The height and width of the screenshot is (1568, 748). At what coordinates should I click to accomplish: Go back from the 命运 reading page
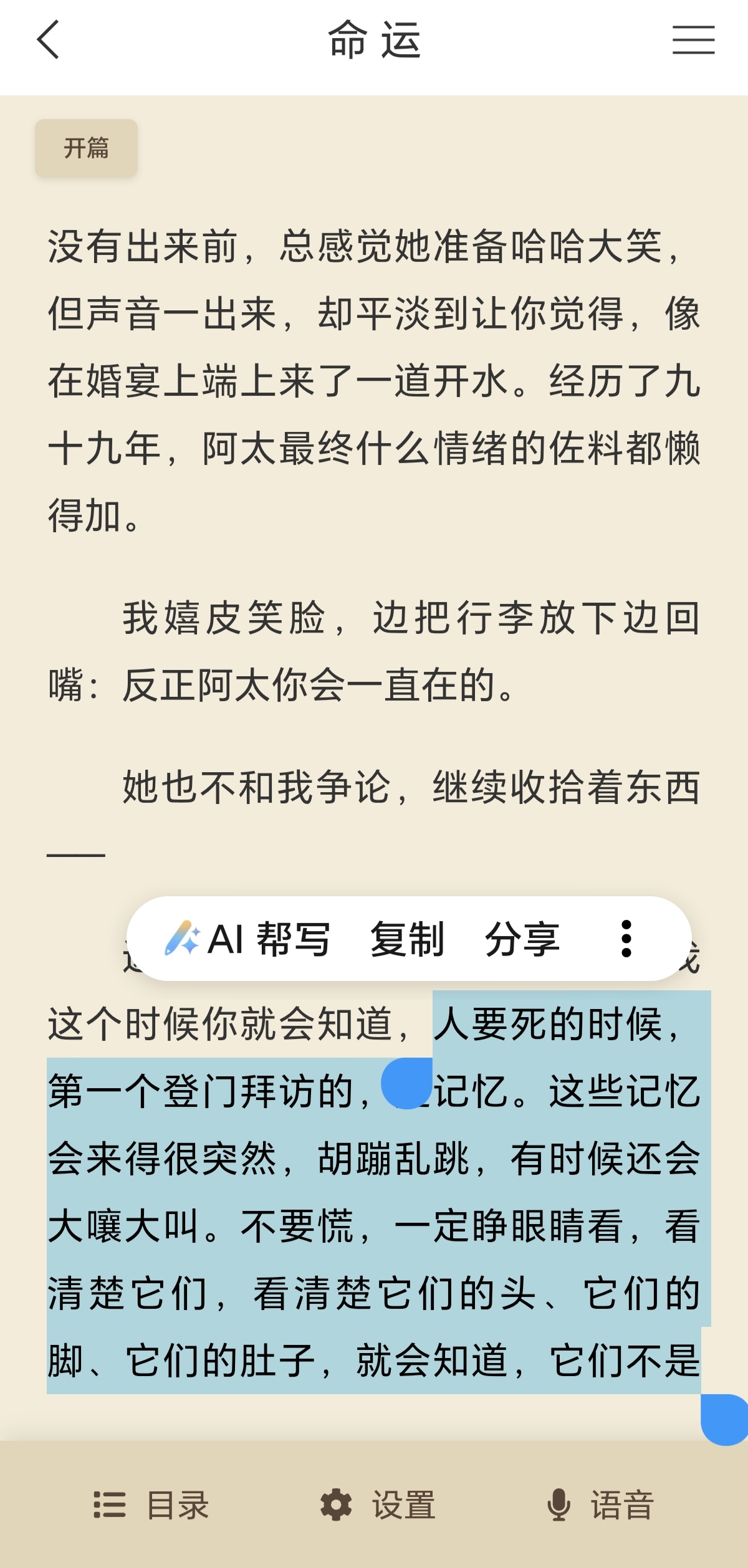49,40
